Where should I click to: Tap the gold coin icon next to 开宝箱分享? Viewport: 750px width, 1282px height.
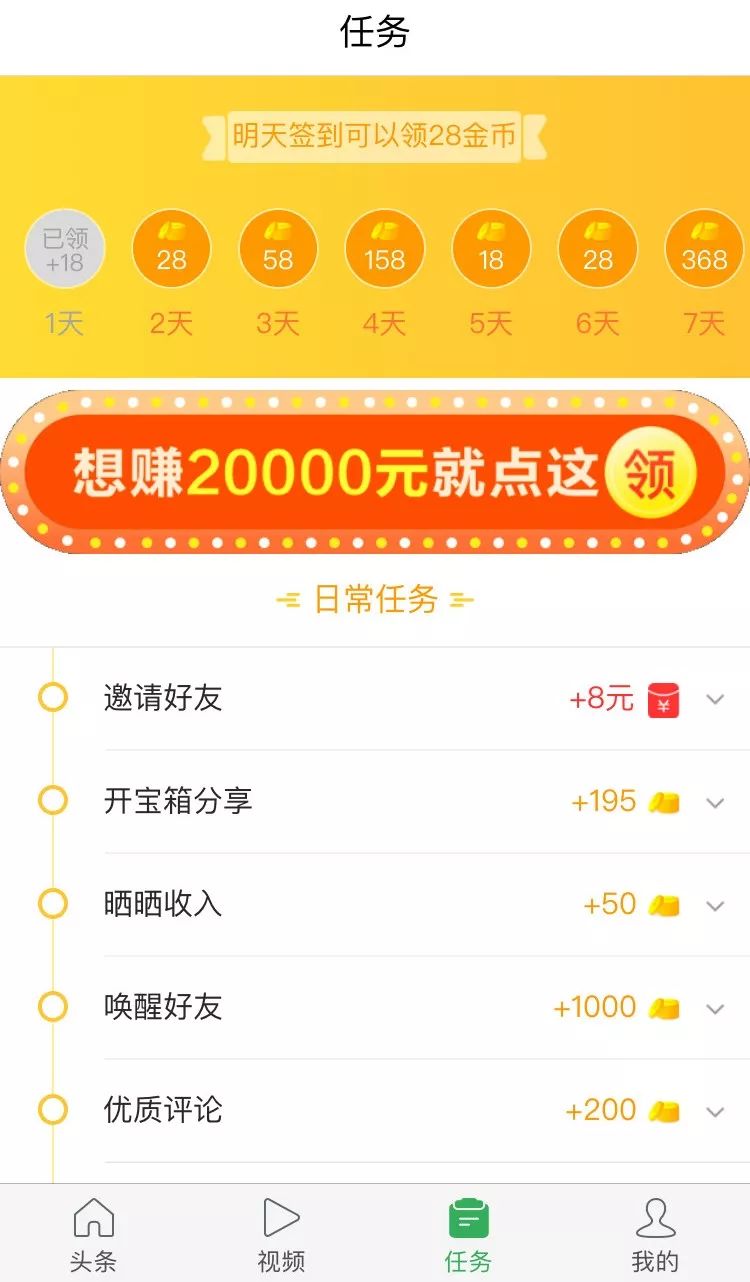666,802
